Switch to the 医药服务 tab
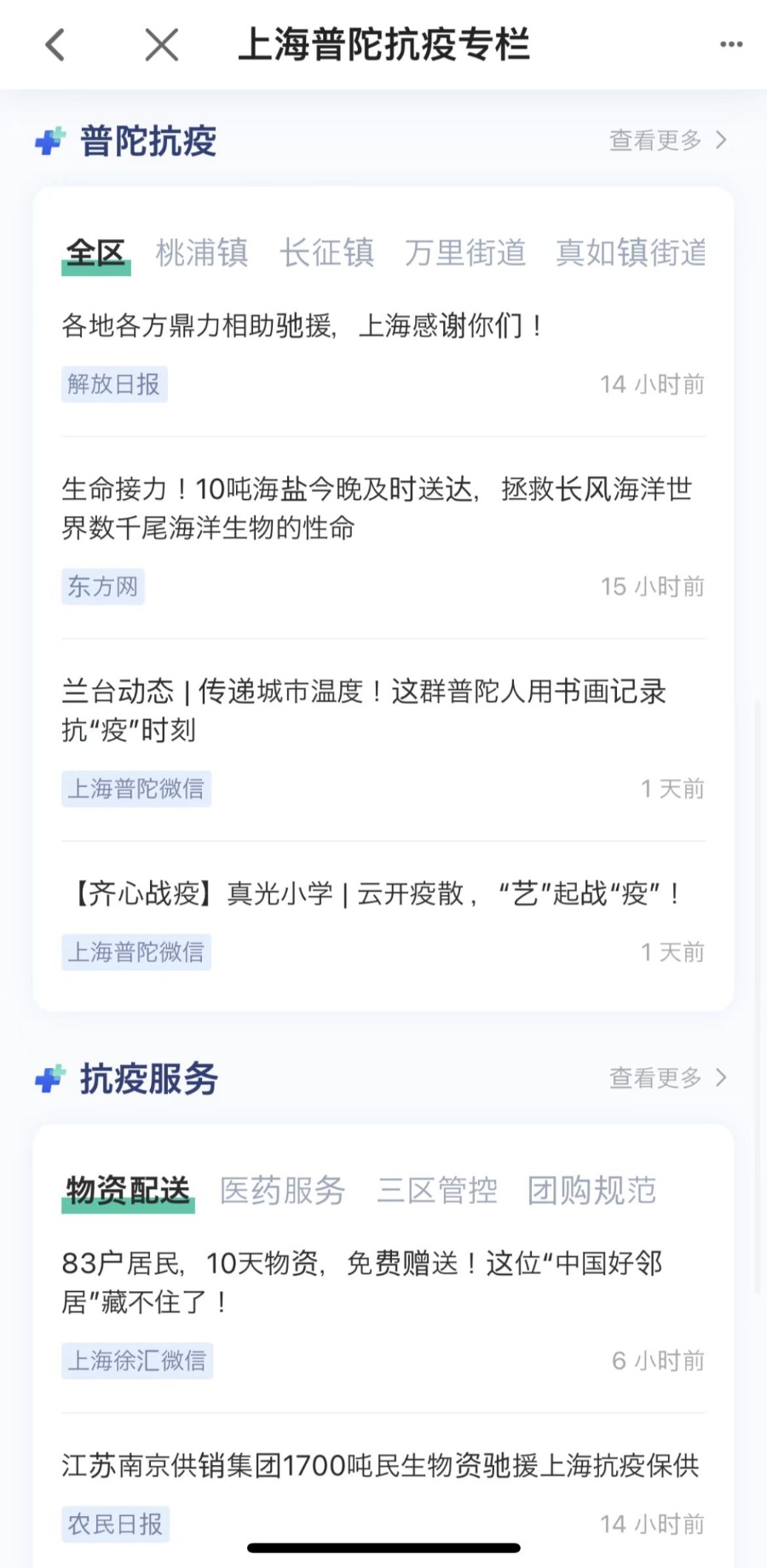This screenshot has width=767, height=1568. point(282,1191)
